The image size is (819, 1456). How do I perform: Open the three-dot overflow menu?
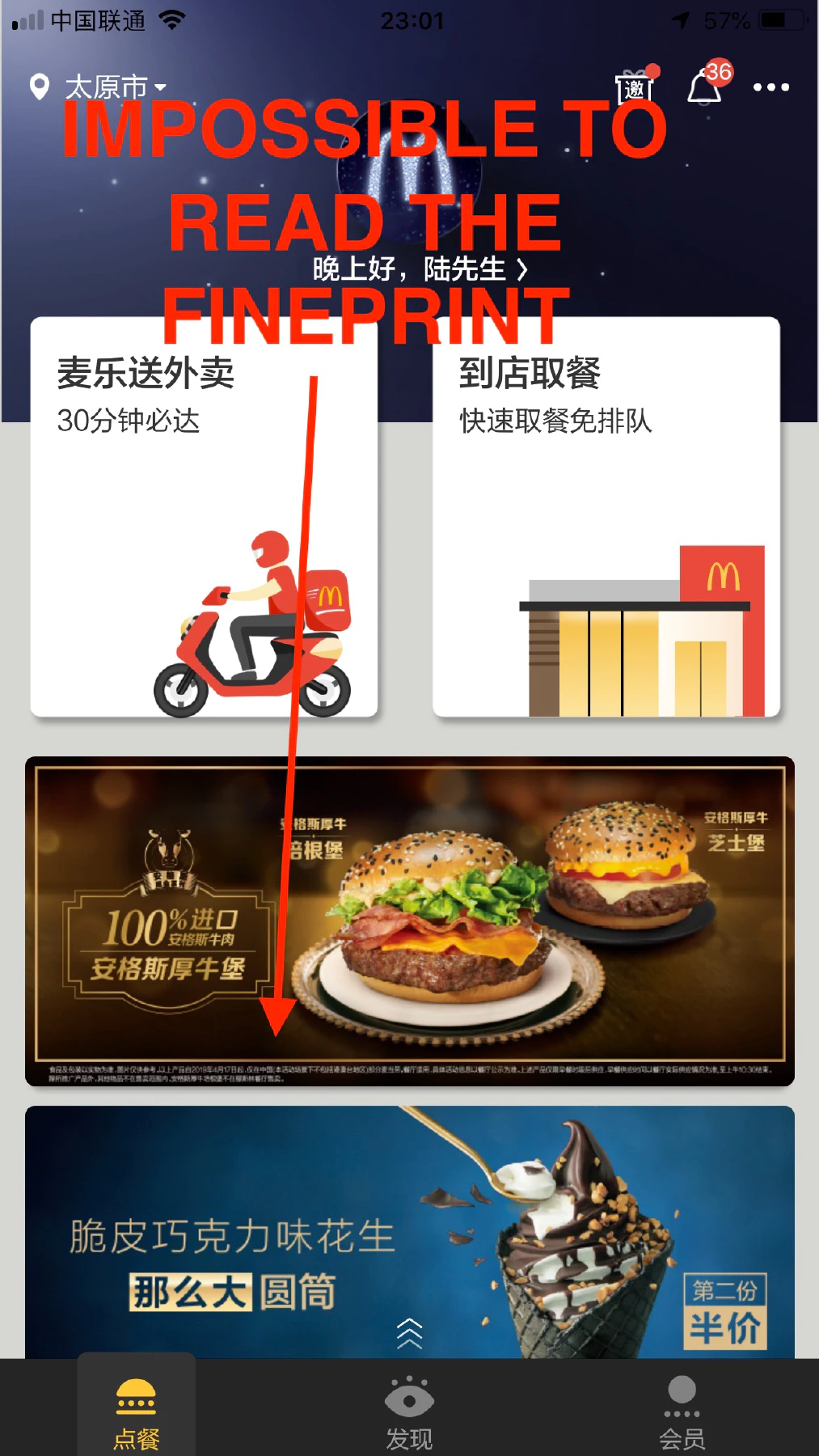point(770,87)
